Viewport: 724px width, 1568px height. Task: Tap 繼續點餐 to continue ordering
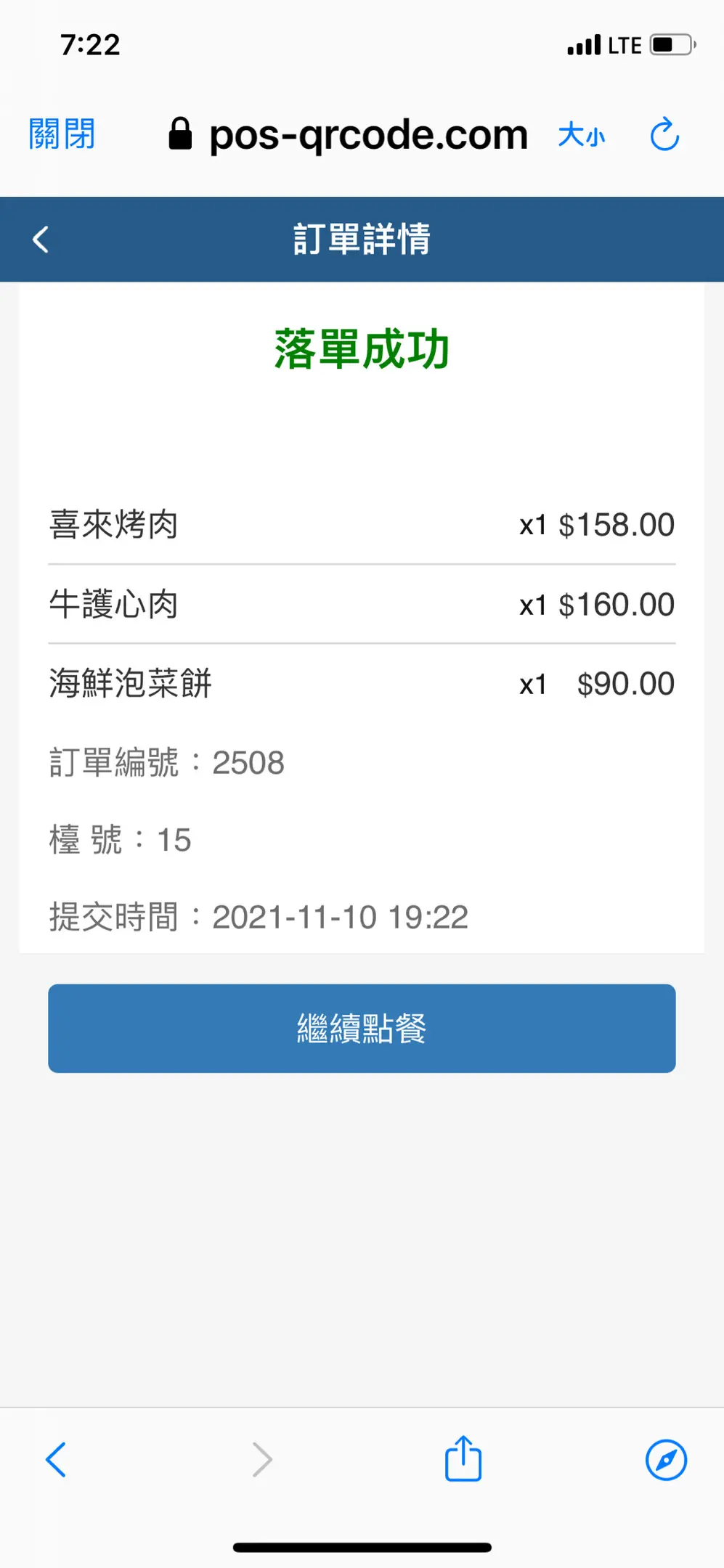click(362, 1028)
